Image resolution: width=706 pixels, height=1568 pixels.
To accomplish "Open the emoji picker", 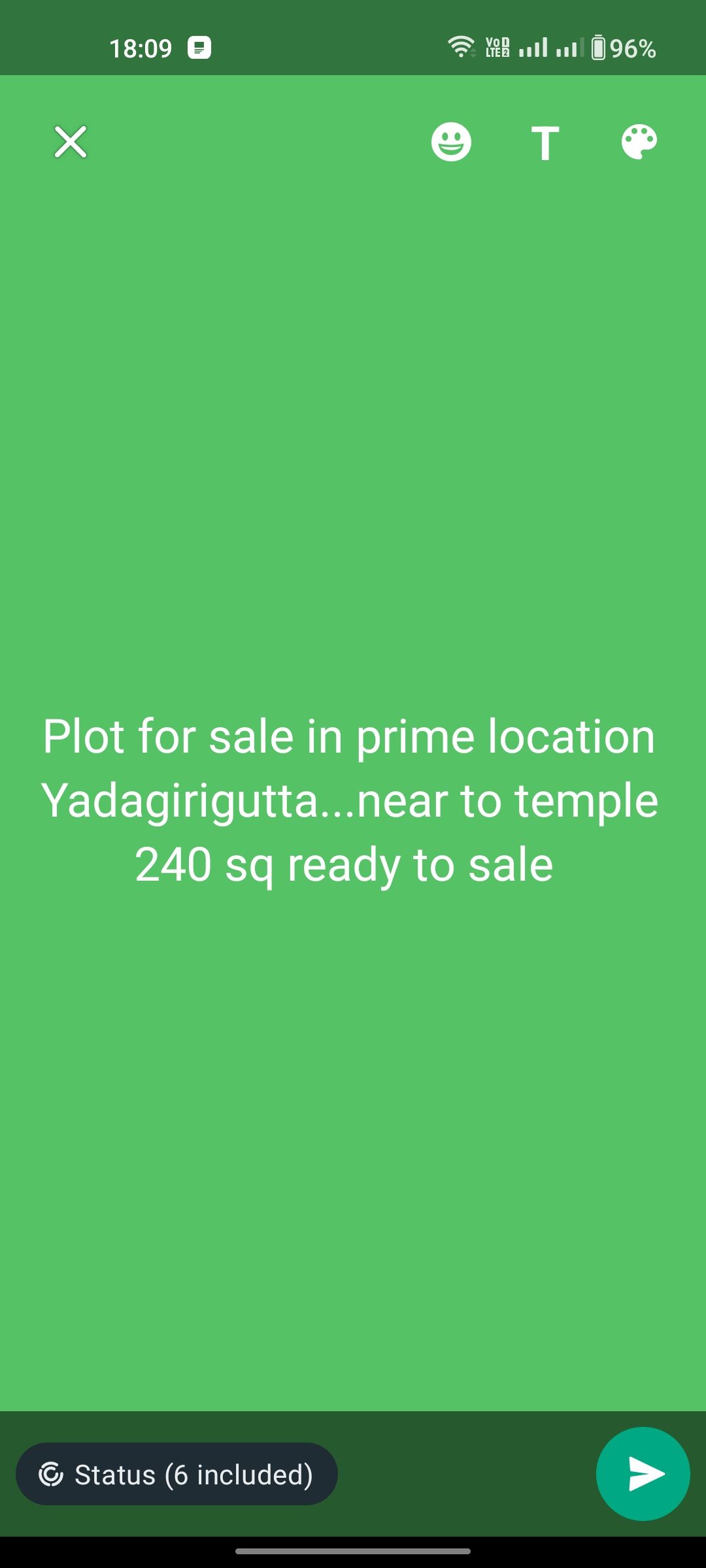I will 451,142.
